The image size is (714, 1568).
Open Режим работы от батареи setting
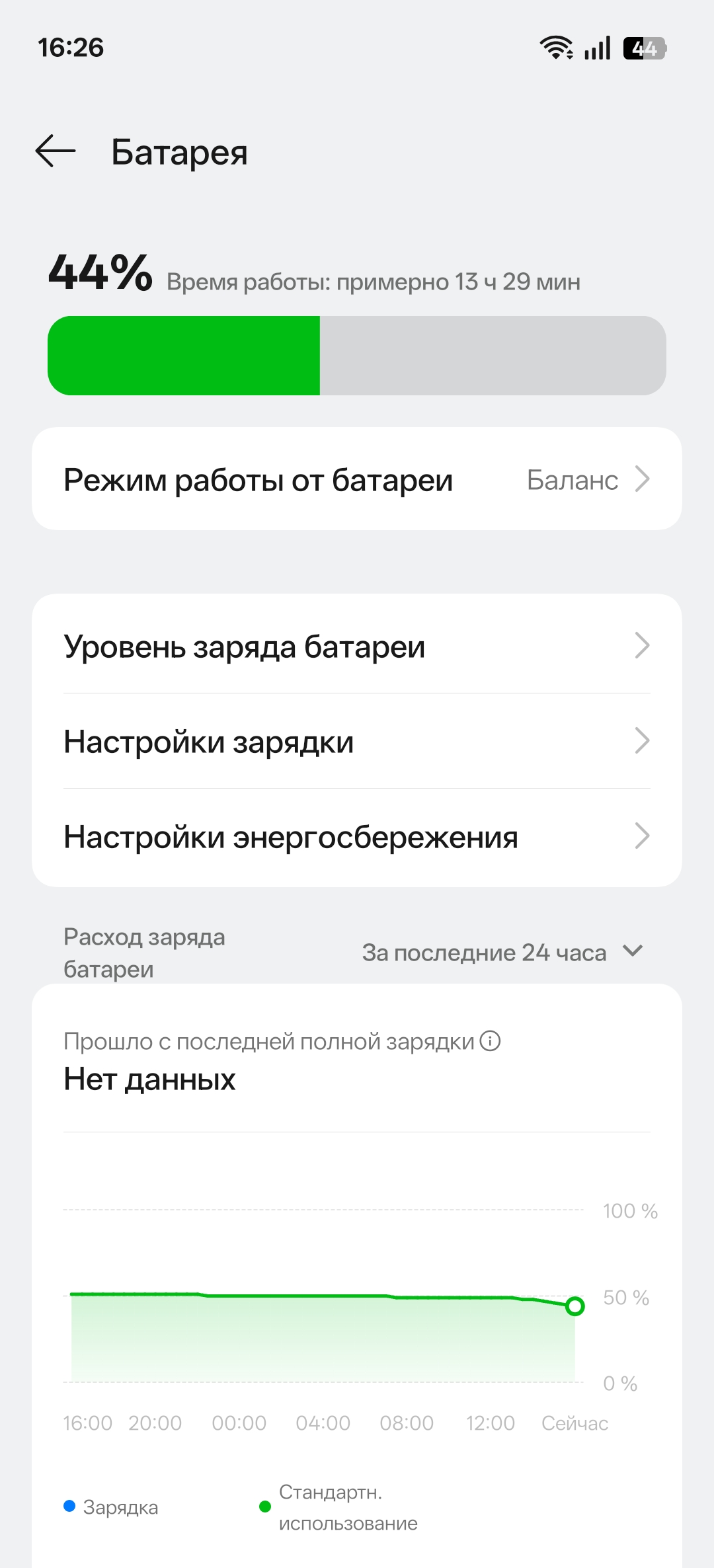point(357,479)
